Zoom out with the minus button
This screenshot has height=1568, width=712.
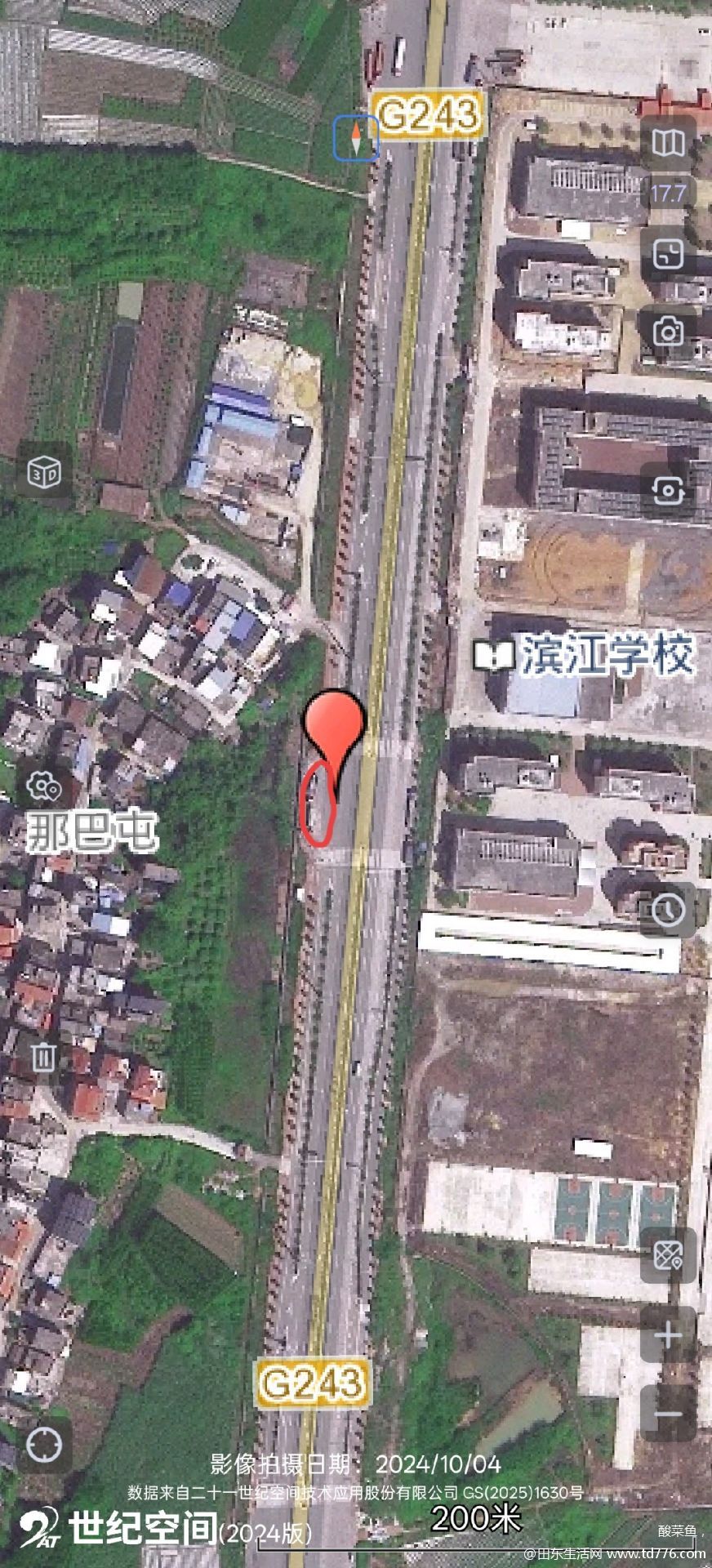[x=668, y=1414]
